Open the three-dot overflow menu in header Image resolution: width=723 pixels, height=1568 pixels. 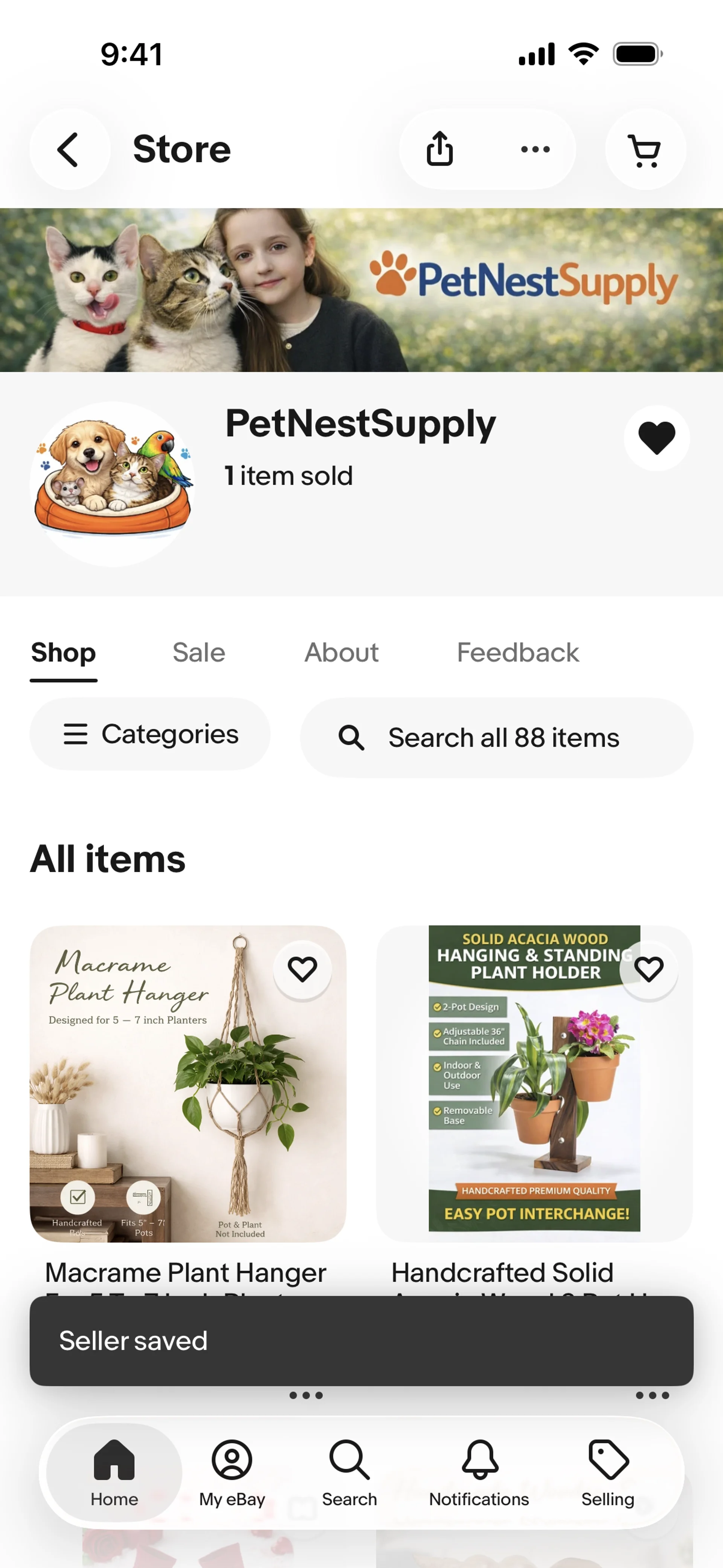tap(535, 149)
